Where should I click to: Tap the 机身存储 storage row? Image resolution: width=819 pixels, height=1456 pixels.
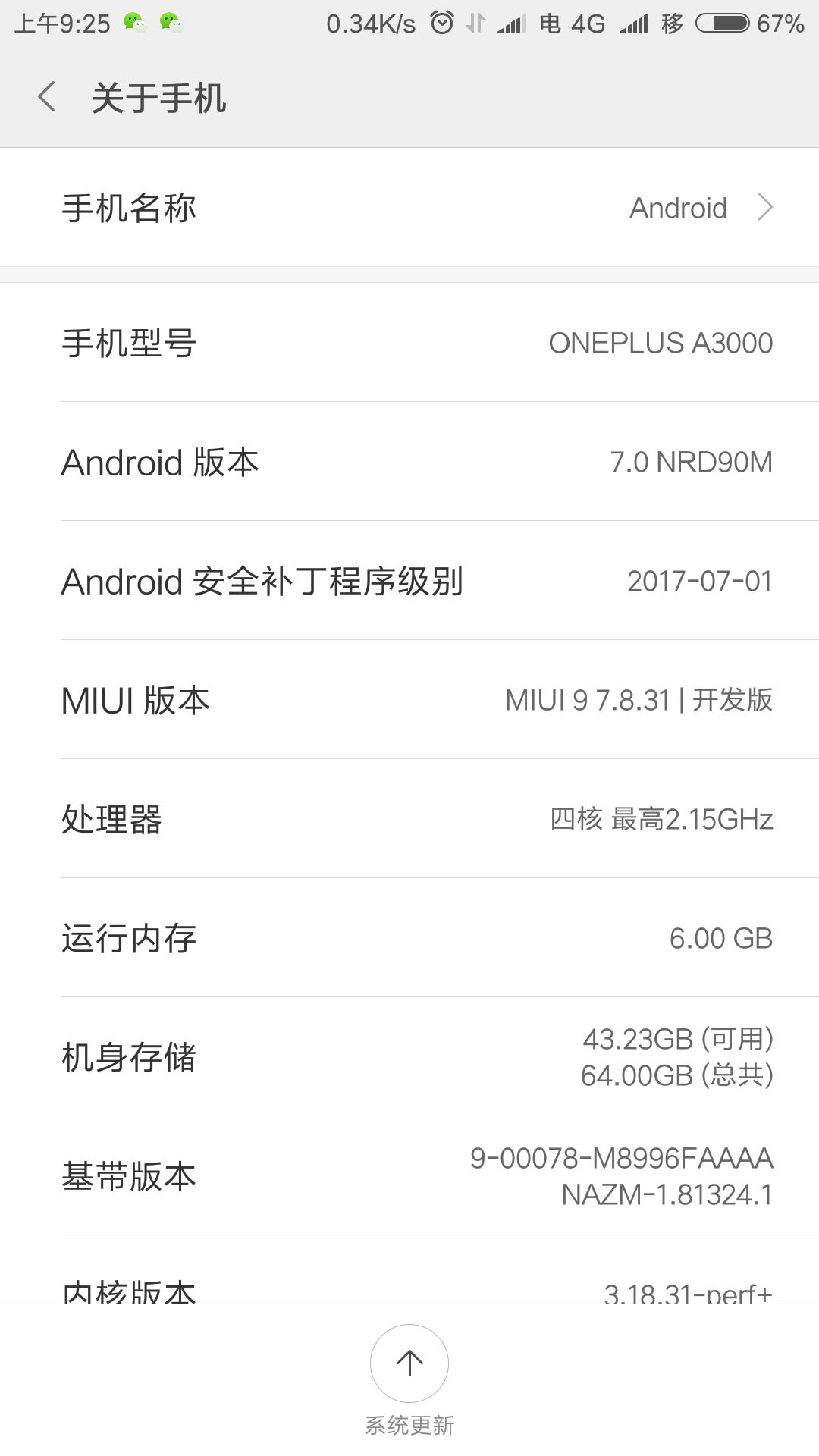pyautogui.click(x=409, y=1056)
